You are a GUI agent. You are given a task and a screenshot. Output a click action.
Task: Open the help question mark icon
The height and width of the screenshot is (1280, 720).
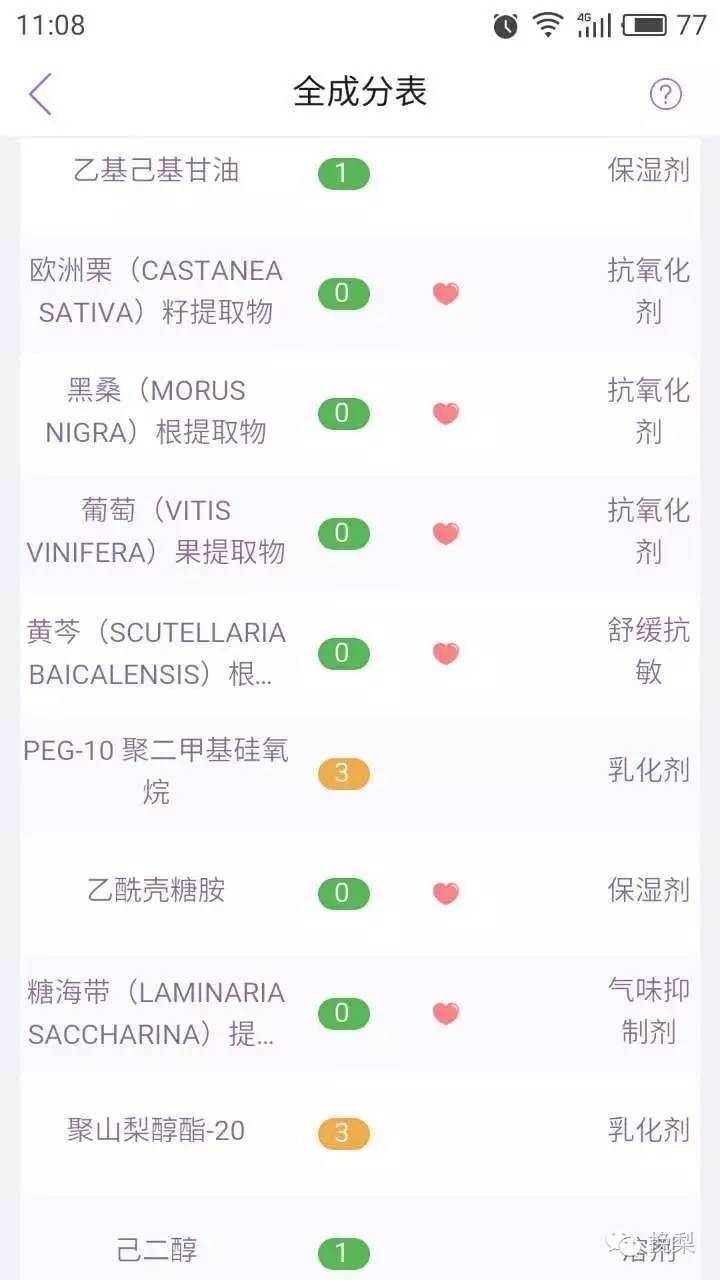click(x=665, y=94)
